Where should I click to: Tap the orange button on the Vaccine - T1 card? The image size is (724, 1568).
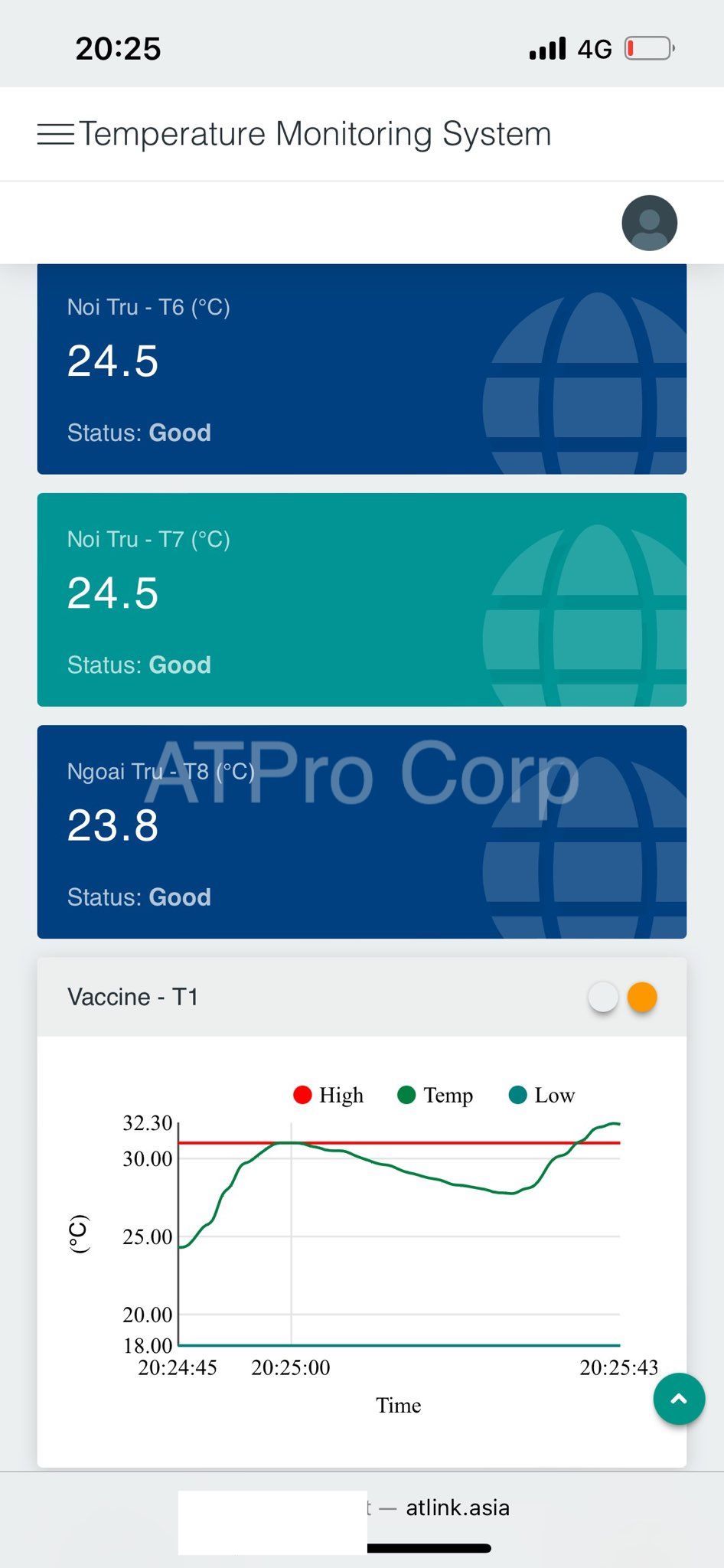(x=641, y=997)
